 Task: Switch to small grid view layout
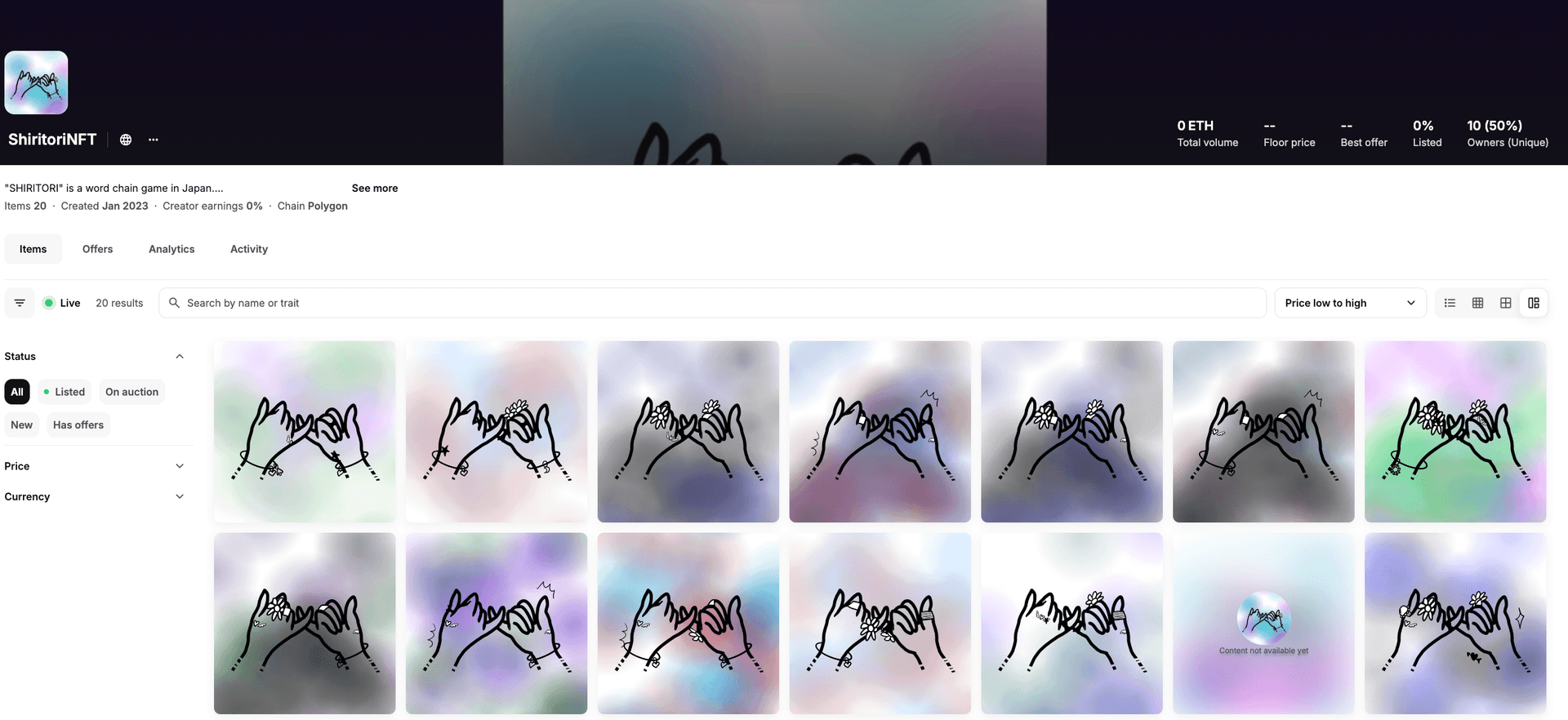(1477, 303)
